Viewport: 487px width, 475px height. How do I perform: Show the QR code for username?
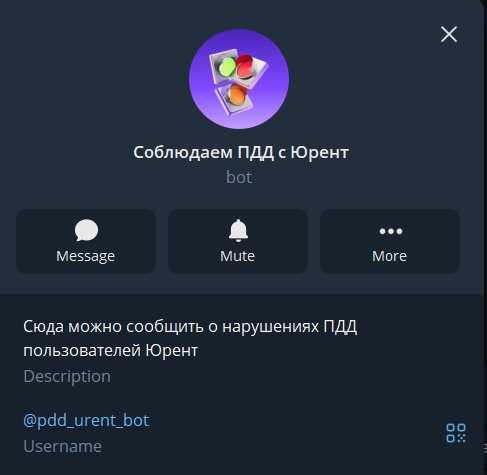pos(456,433)
